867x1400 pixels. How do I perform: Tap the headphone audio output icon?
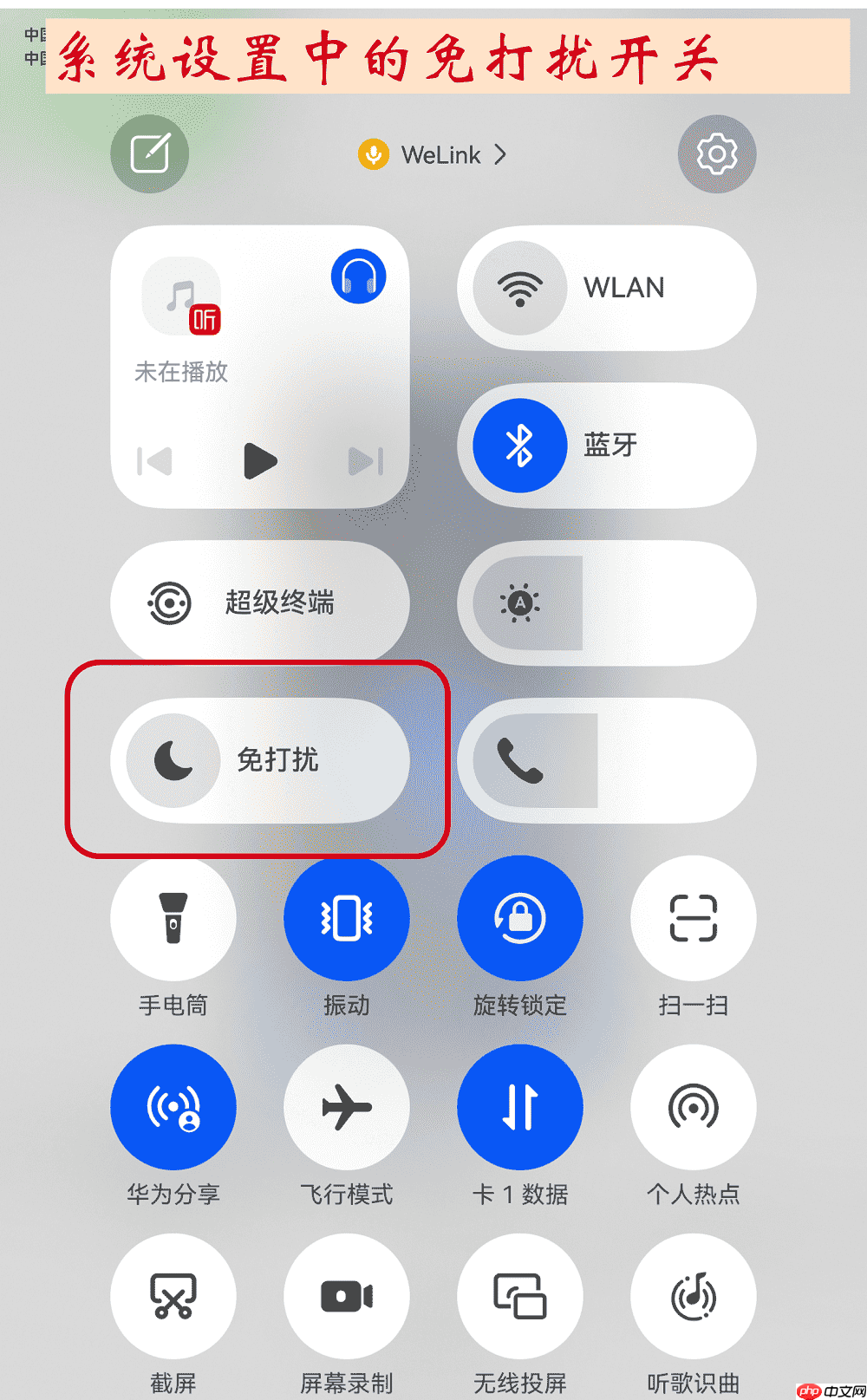(358, 276)
